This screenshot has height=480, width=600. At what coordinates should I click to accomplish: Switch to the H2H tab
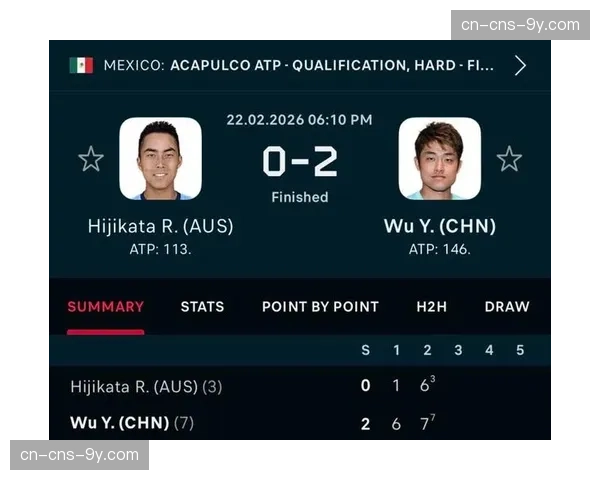point(431,307)
